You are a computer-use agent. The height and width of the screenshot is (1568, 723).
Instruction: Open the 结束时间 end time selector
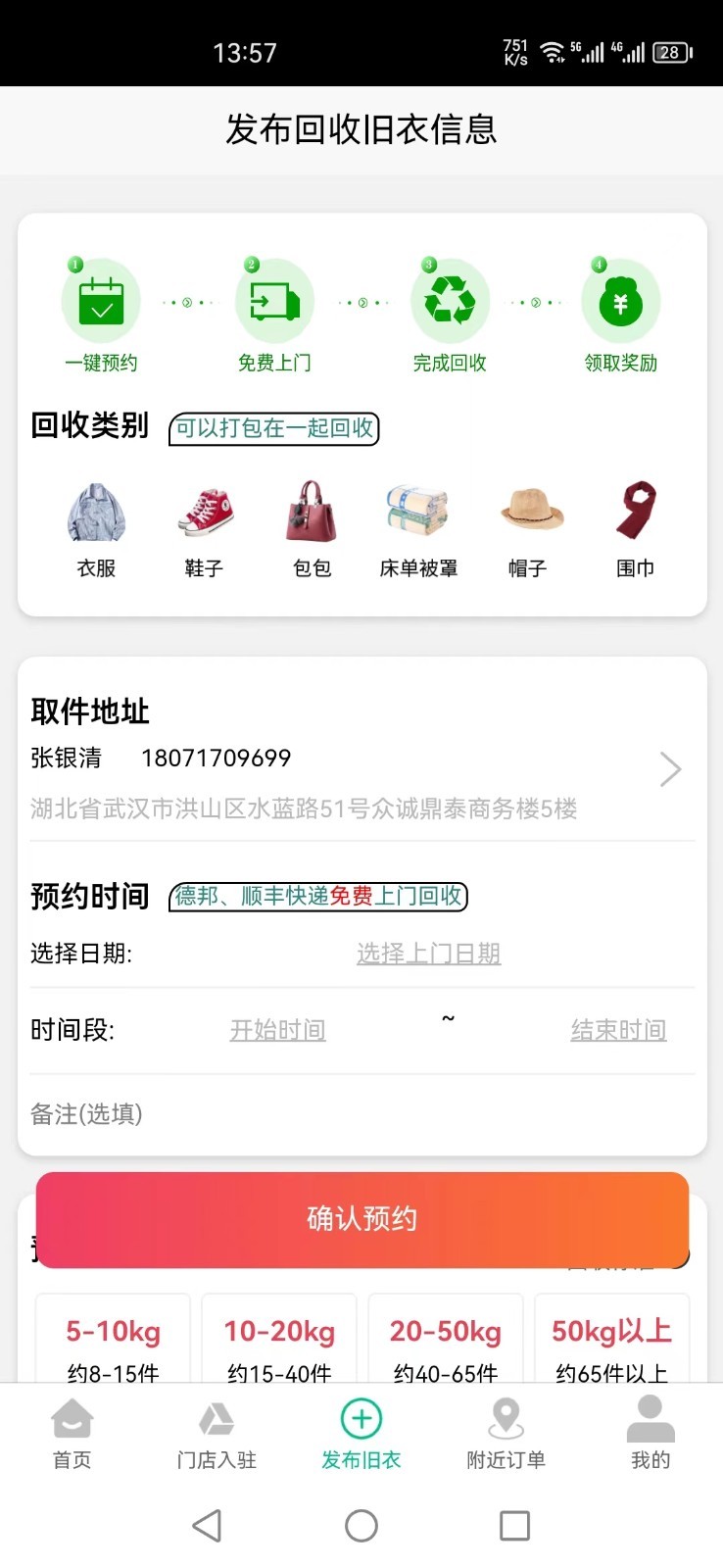[618, 1029]
